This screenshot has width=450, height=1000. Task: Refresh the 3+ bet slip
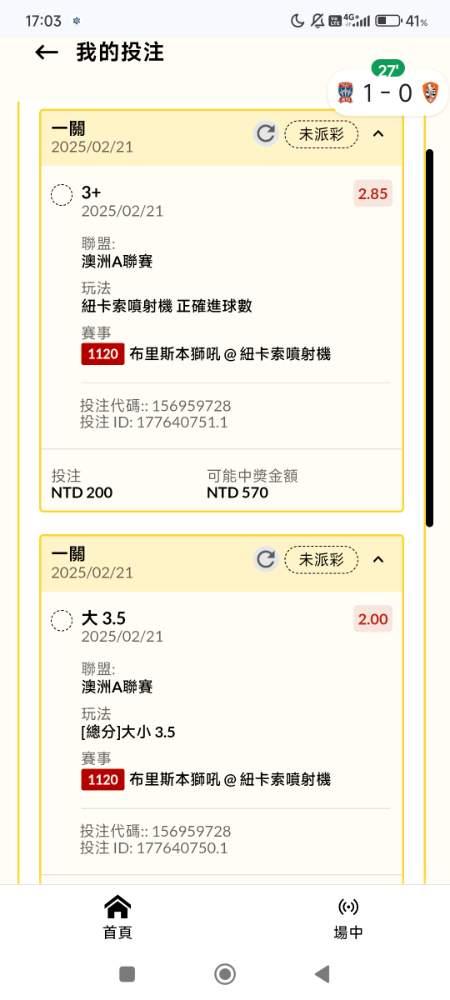266,134
